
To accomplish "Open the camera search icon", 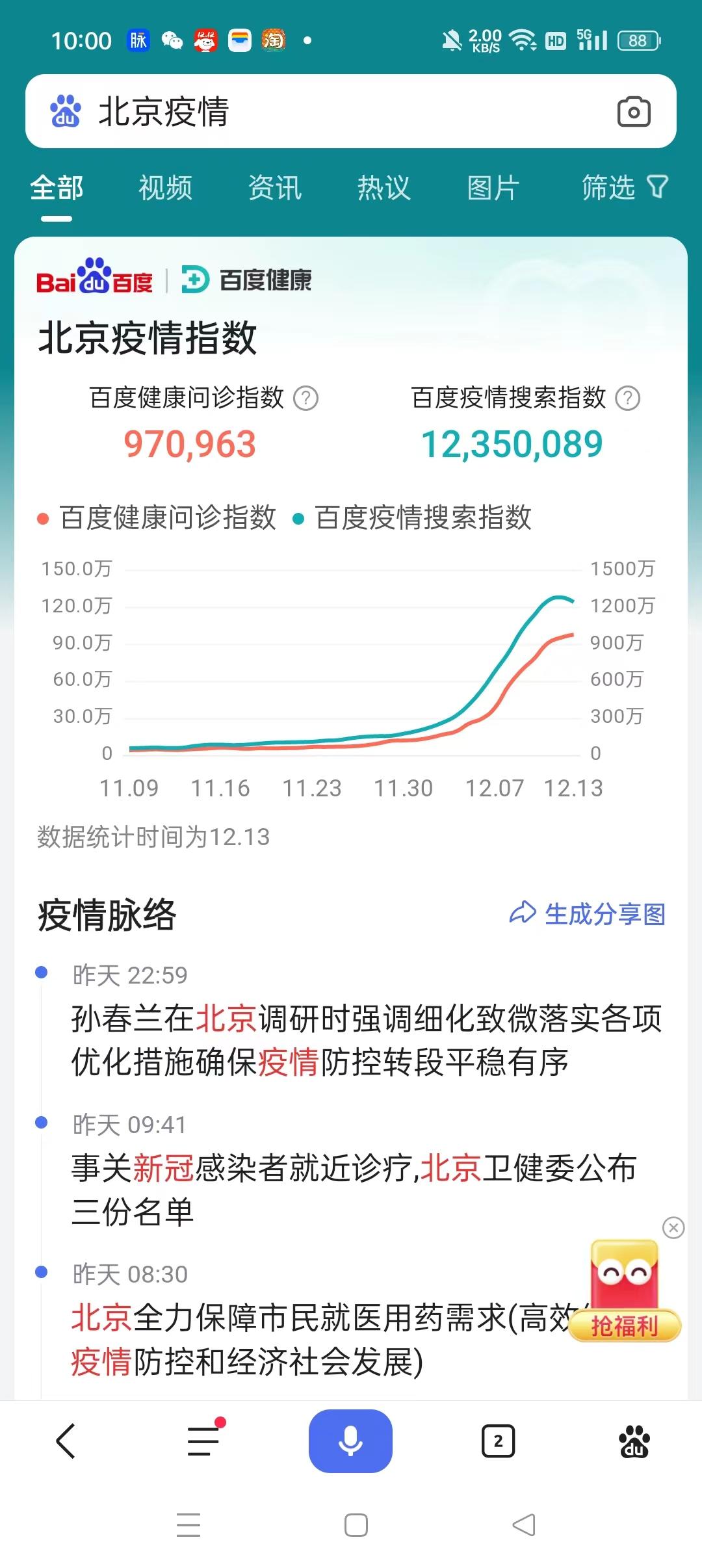I will pos(634,111).
